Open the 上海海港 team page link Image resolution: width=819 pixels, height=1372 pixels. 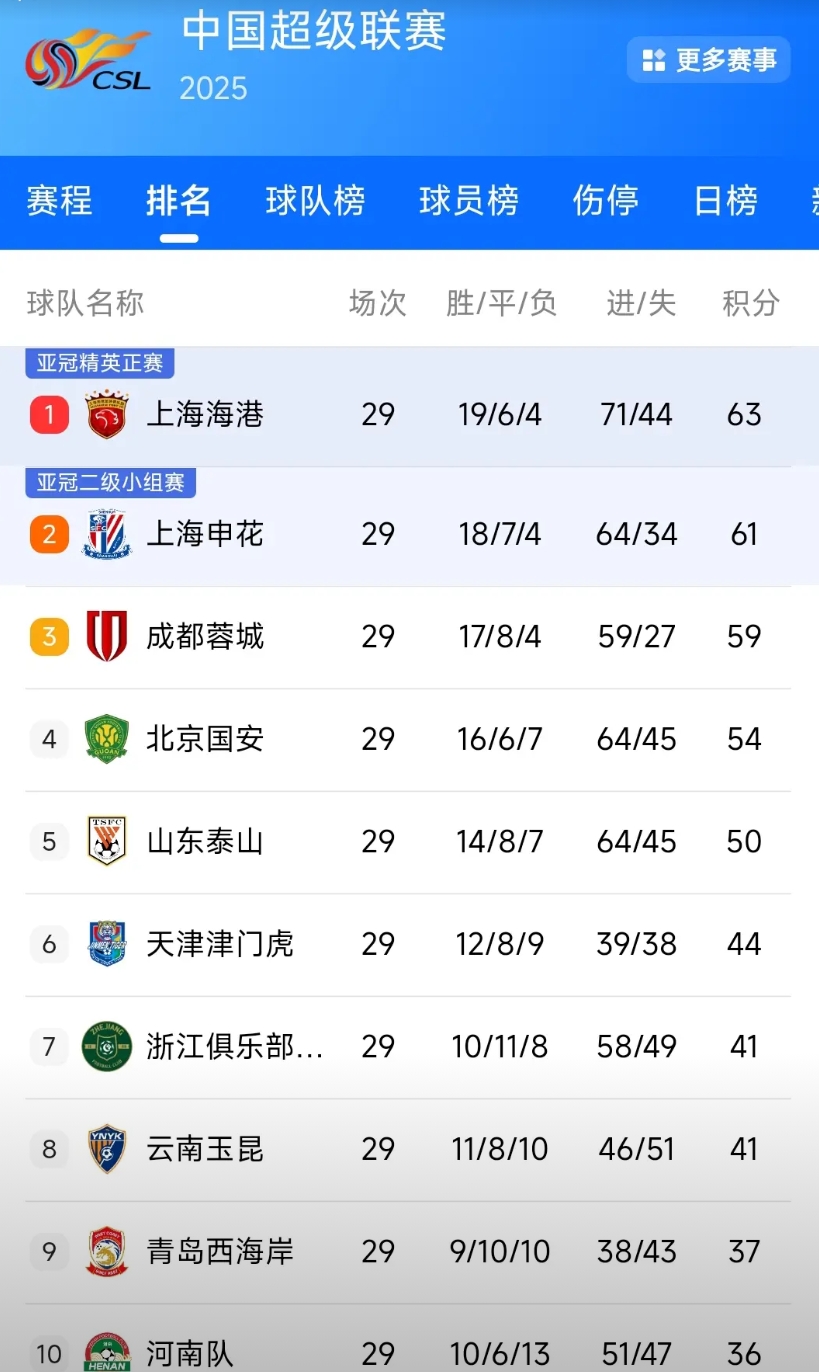point(205,414)
